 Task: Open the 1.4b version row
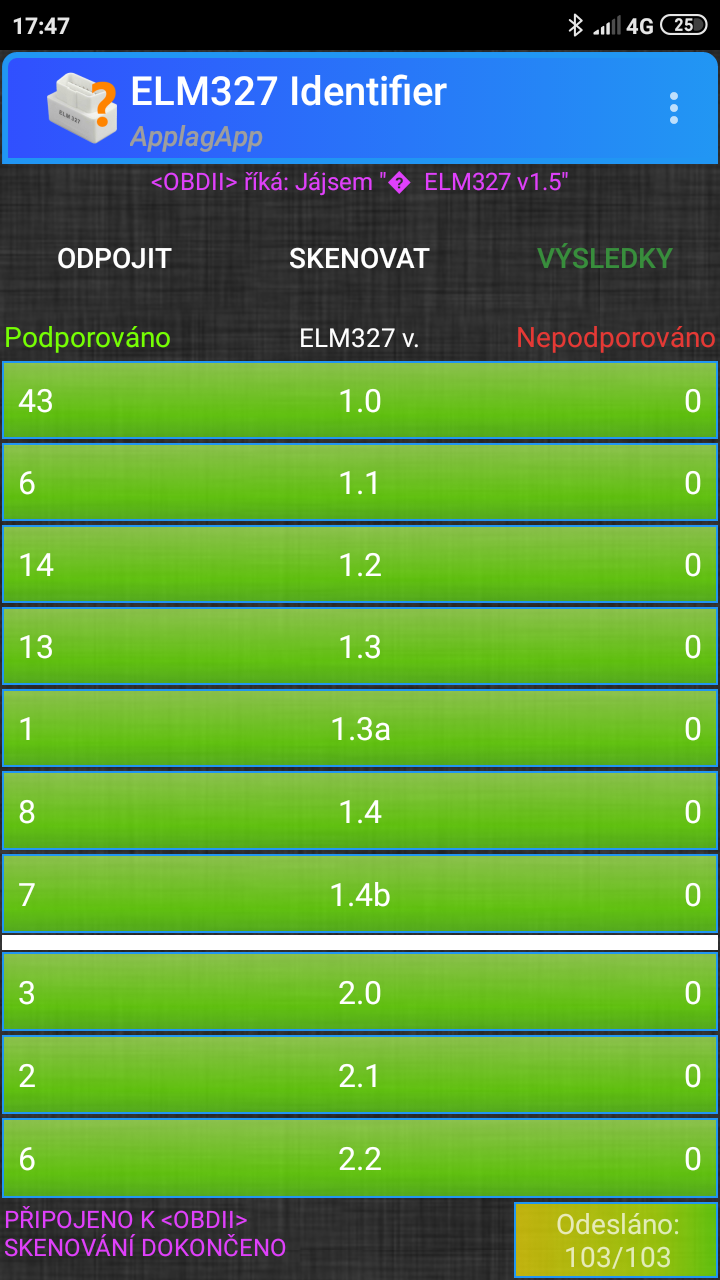tap(360, 894)
